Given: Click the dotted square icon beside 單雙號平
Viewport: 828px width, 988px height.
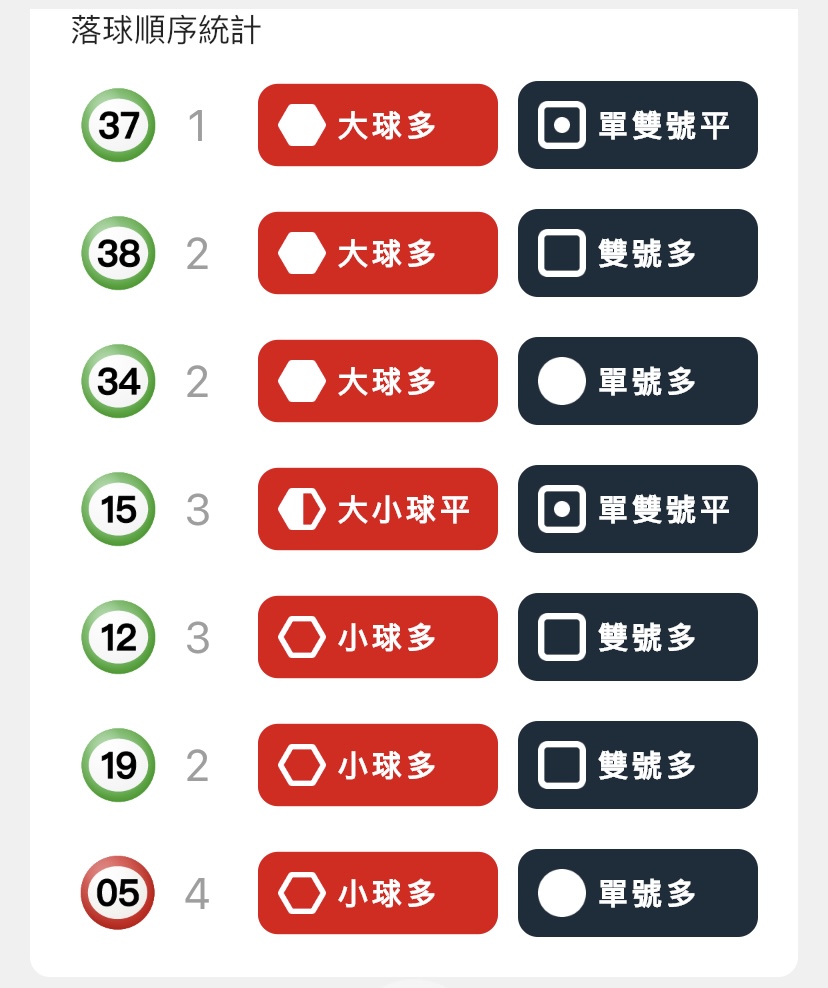Looking at the screenshot, I should click(561, 125).
